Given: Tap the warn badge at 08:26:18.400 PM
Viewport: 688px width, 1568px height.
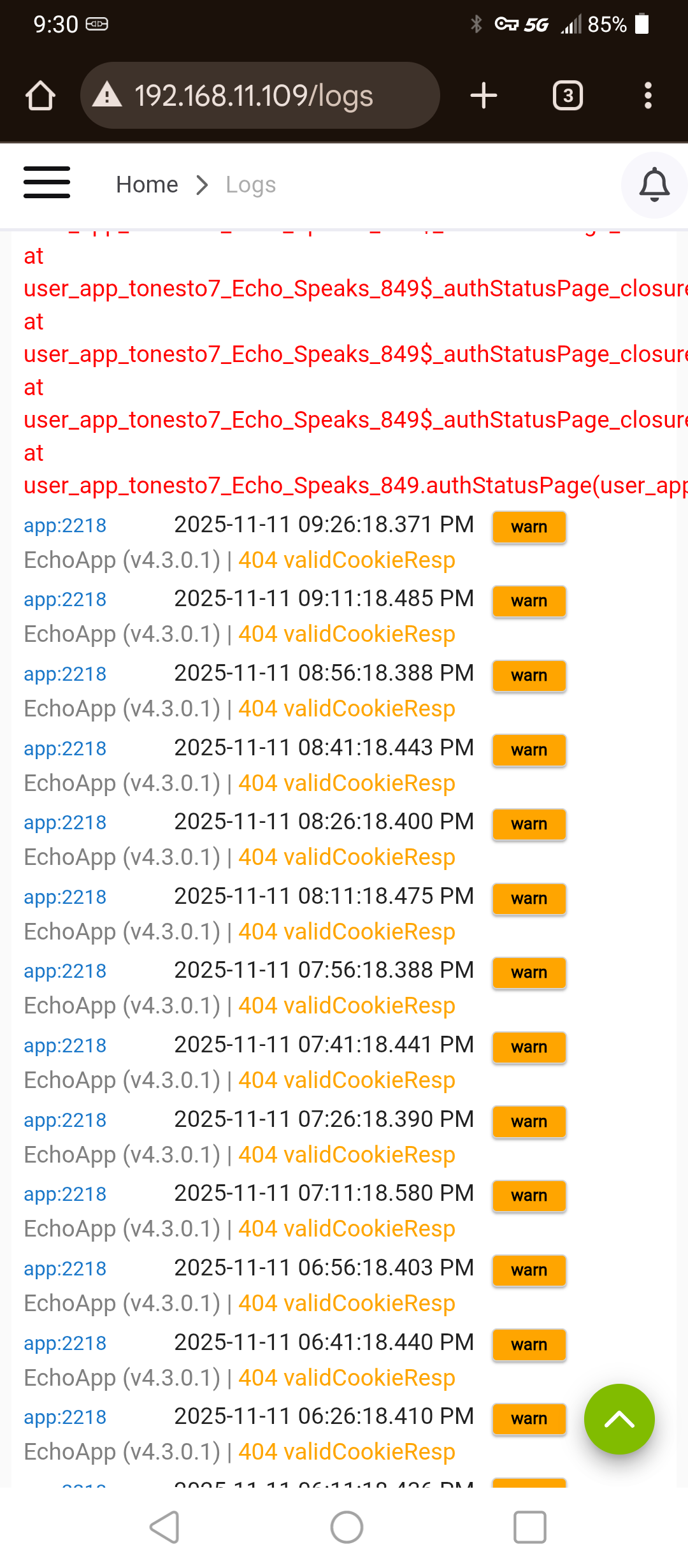Looking at the screenshot, I should (529, 824).
